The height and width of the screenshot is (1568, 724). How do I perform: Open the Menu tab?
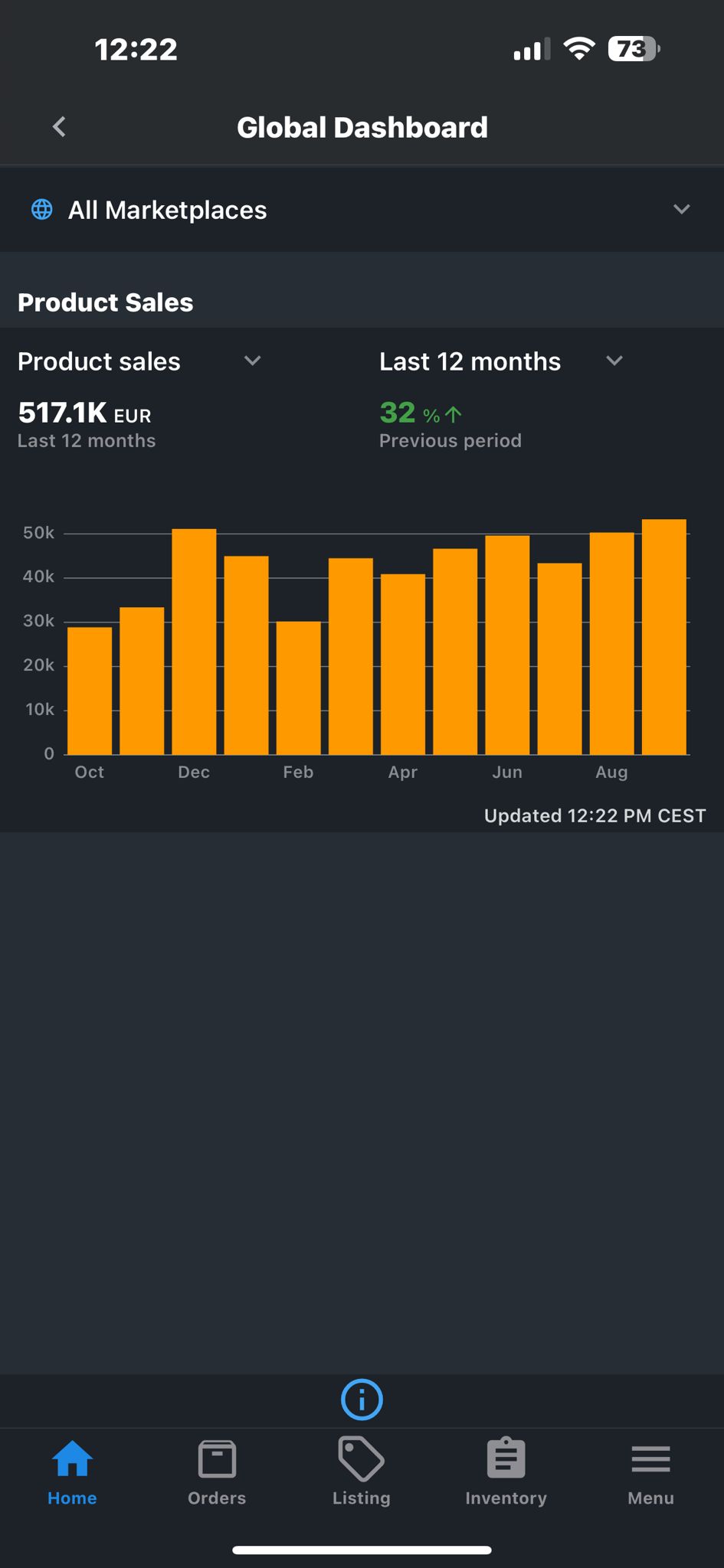[650, 1473]
